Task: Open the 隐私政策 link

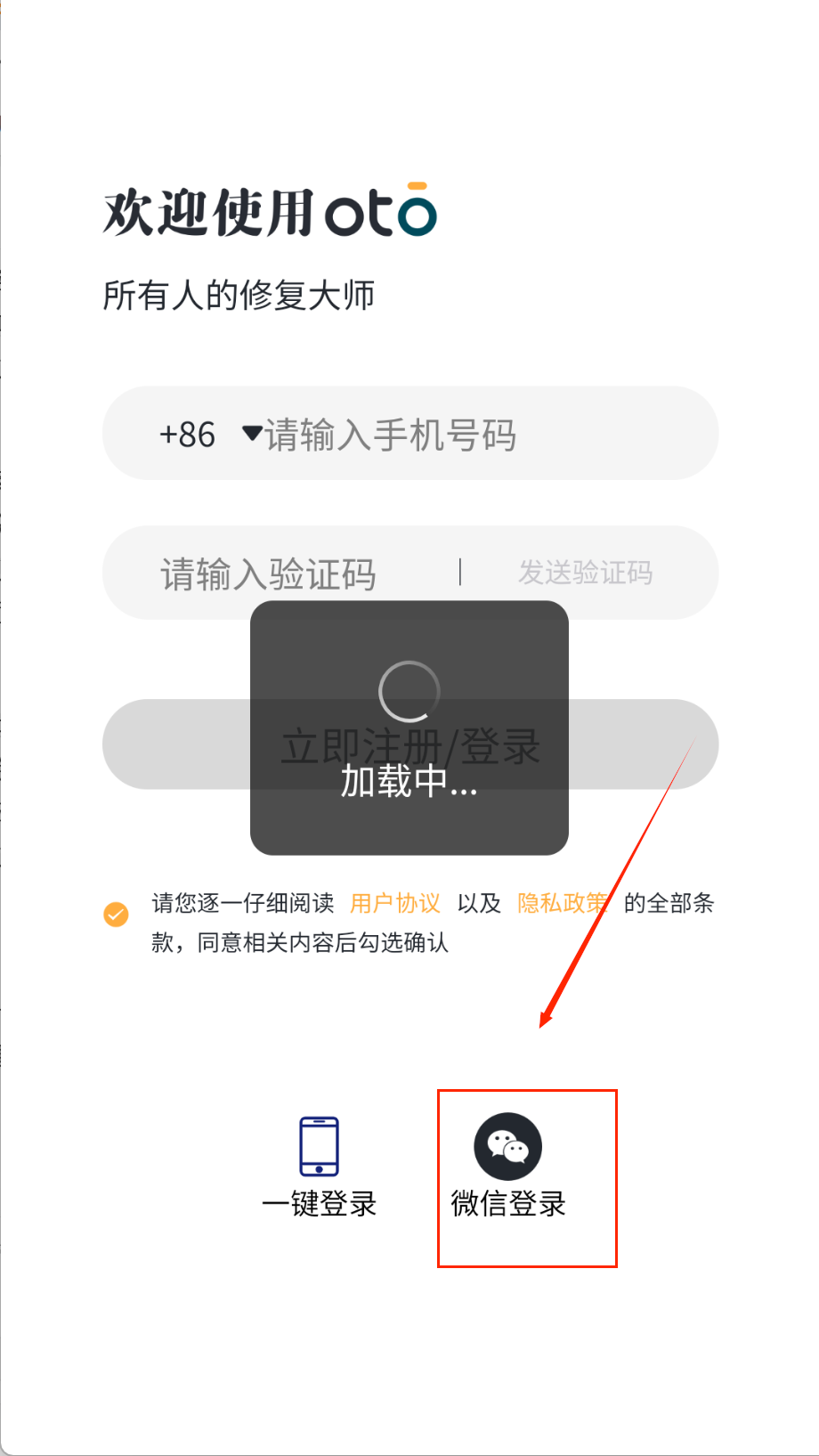Action: click(562, 903)
